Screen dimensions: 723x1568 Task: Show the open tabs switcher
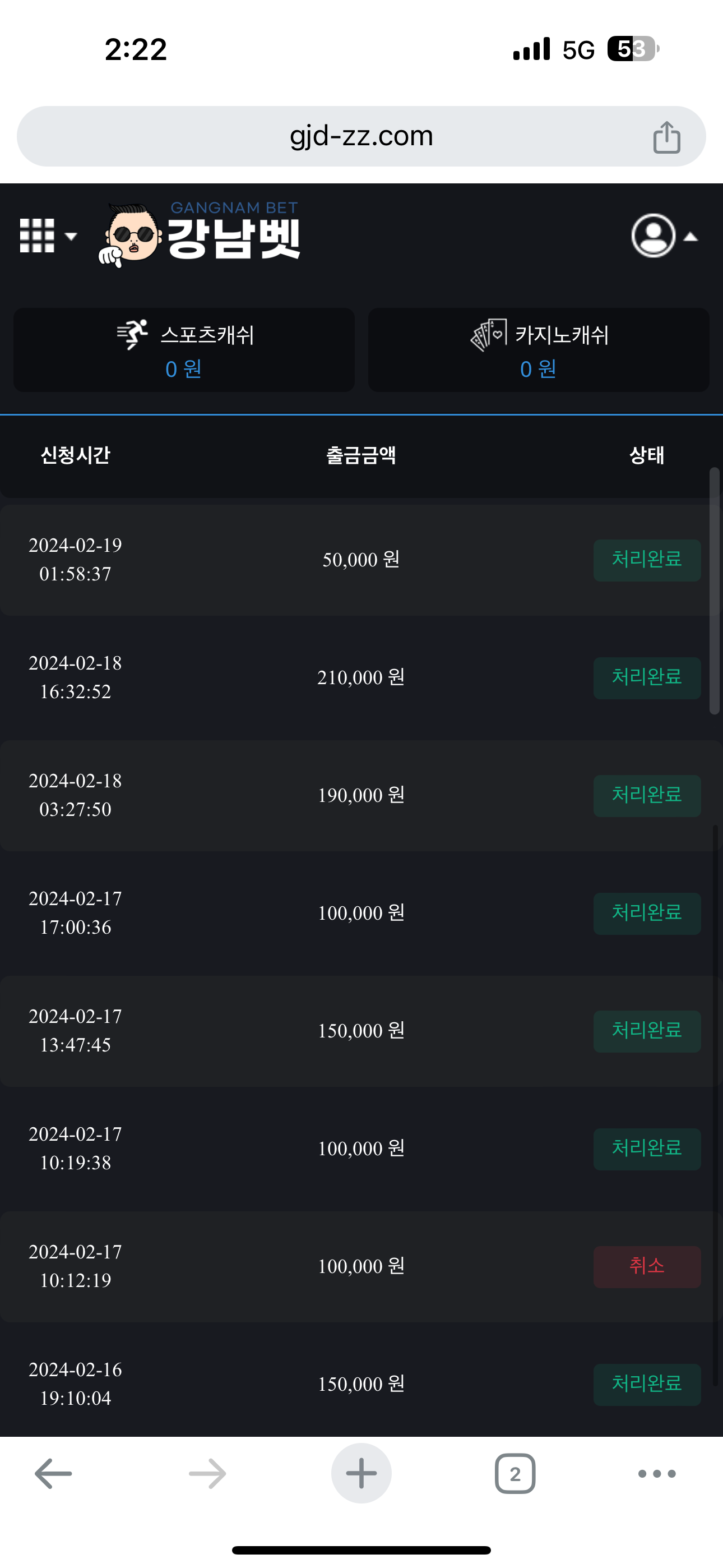click(x=515, y=1474)
